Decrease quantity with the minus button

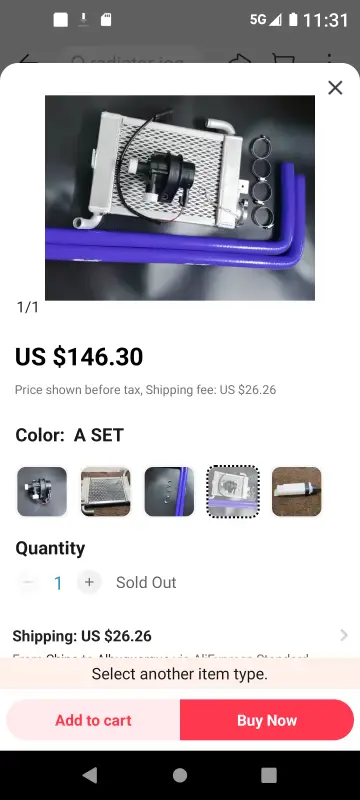[29, 582]
